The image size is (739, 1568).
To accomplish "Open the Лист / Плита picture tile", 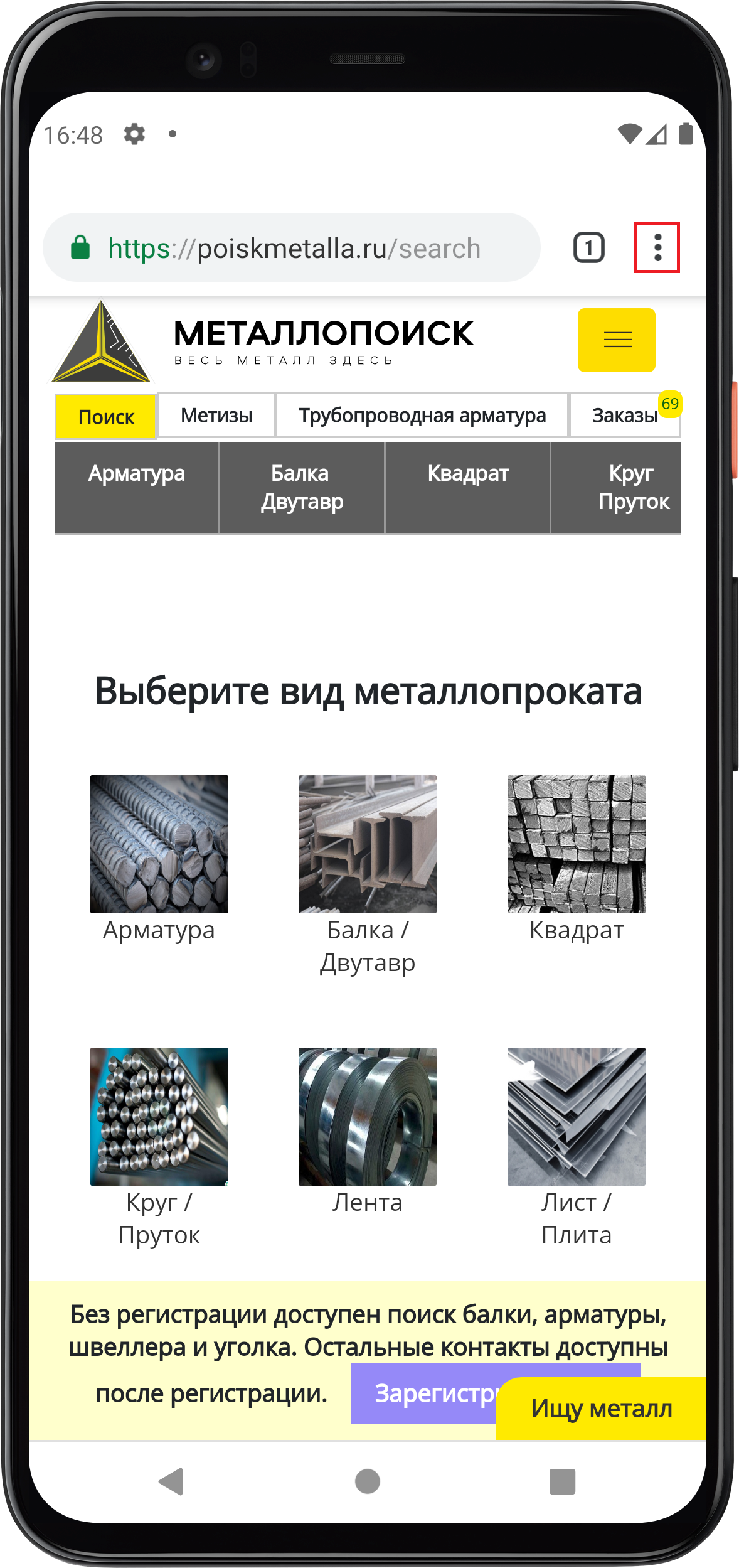I will [x=576, y=1116].
